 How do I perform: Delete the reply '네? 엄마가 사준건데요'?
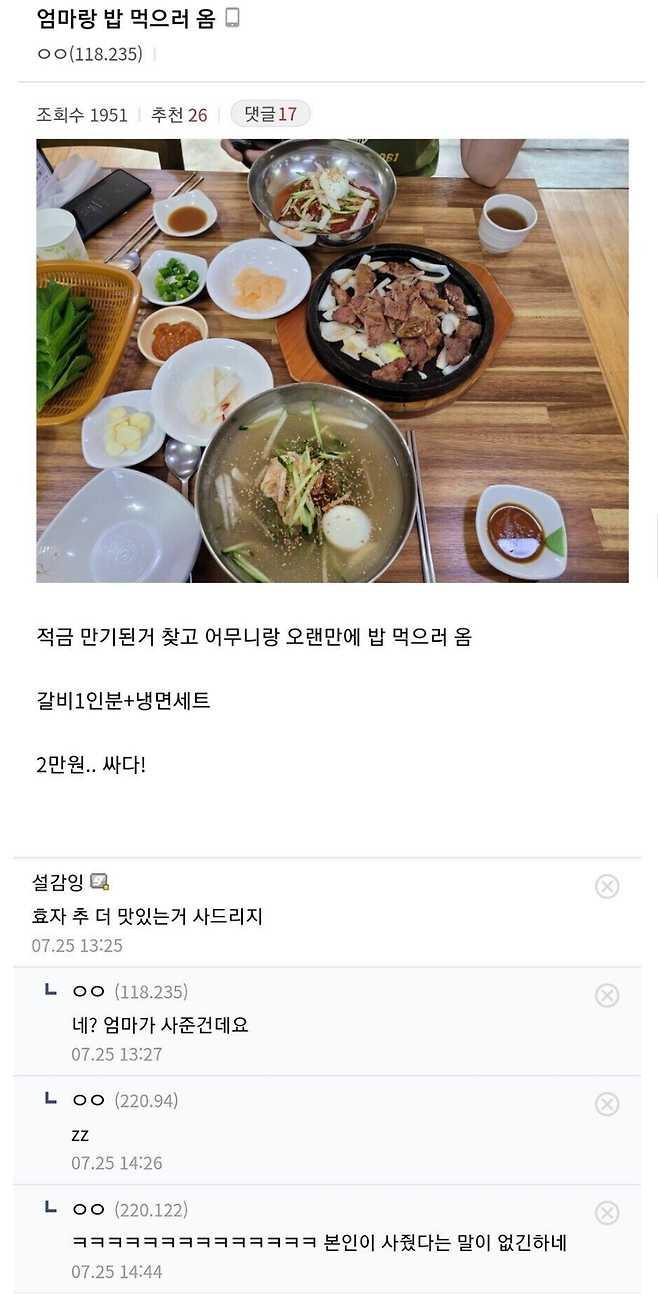point(607,995)
